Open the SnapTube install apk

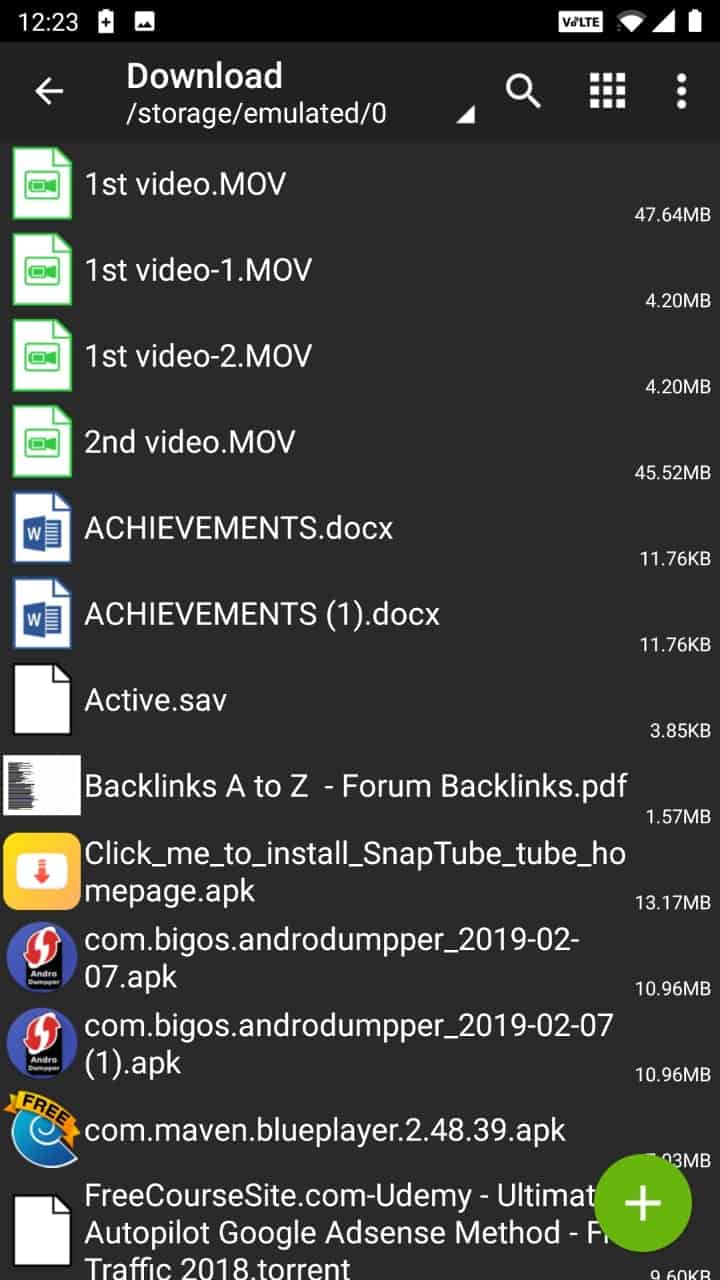(x=360, y=873)
